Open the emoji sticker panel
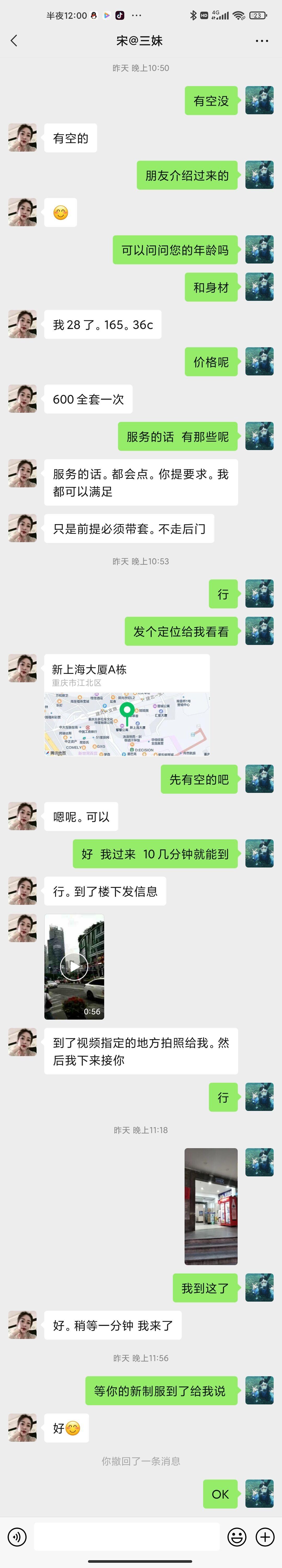The width and height of the screenshot is (282, 1568). tap(236, 1537)
